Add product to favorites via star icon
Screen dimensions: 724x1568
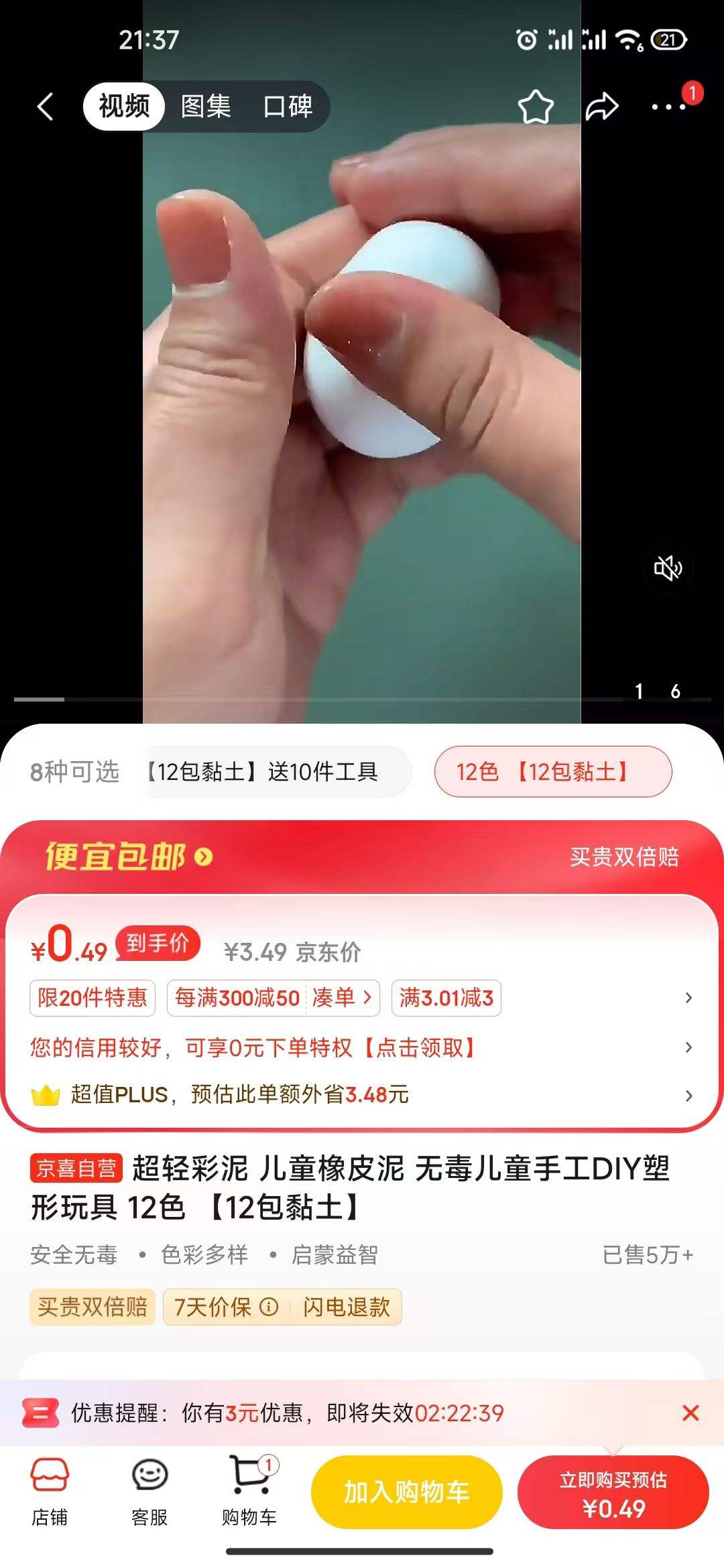[x=536, y=106]
